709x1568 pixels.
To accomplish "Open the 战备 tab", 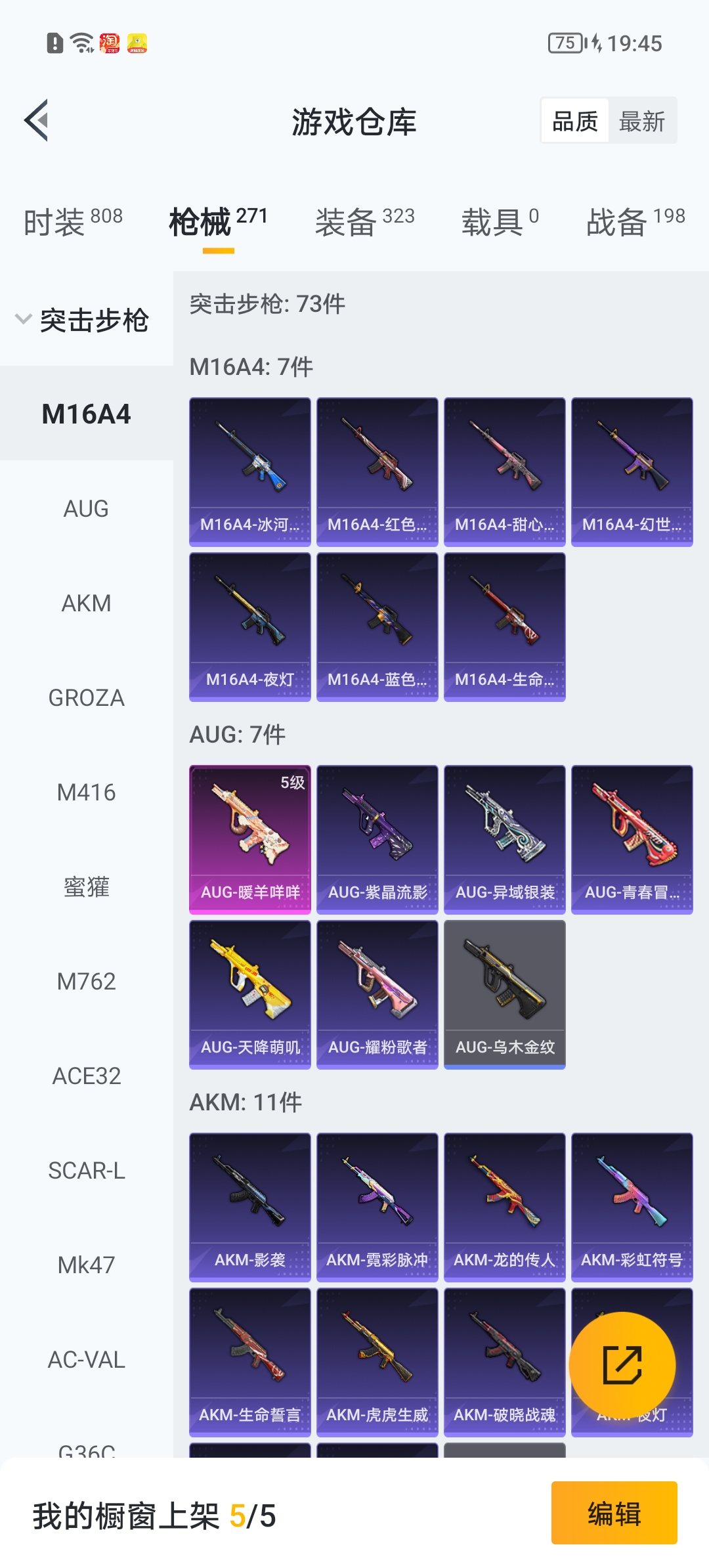I will [x=635, y=222].
